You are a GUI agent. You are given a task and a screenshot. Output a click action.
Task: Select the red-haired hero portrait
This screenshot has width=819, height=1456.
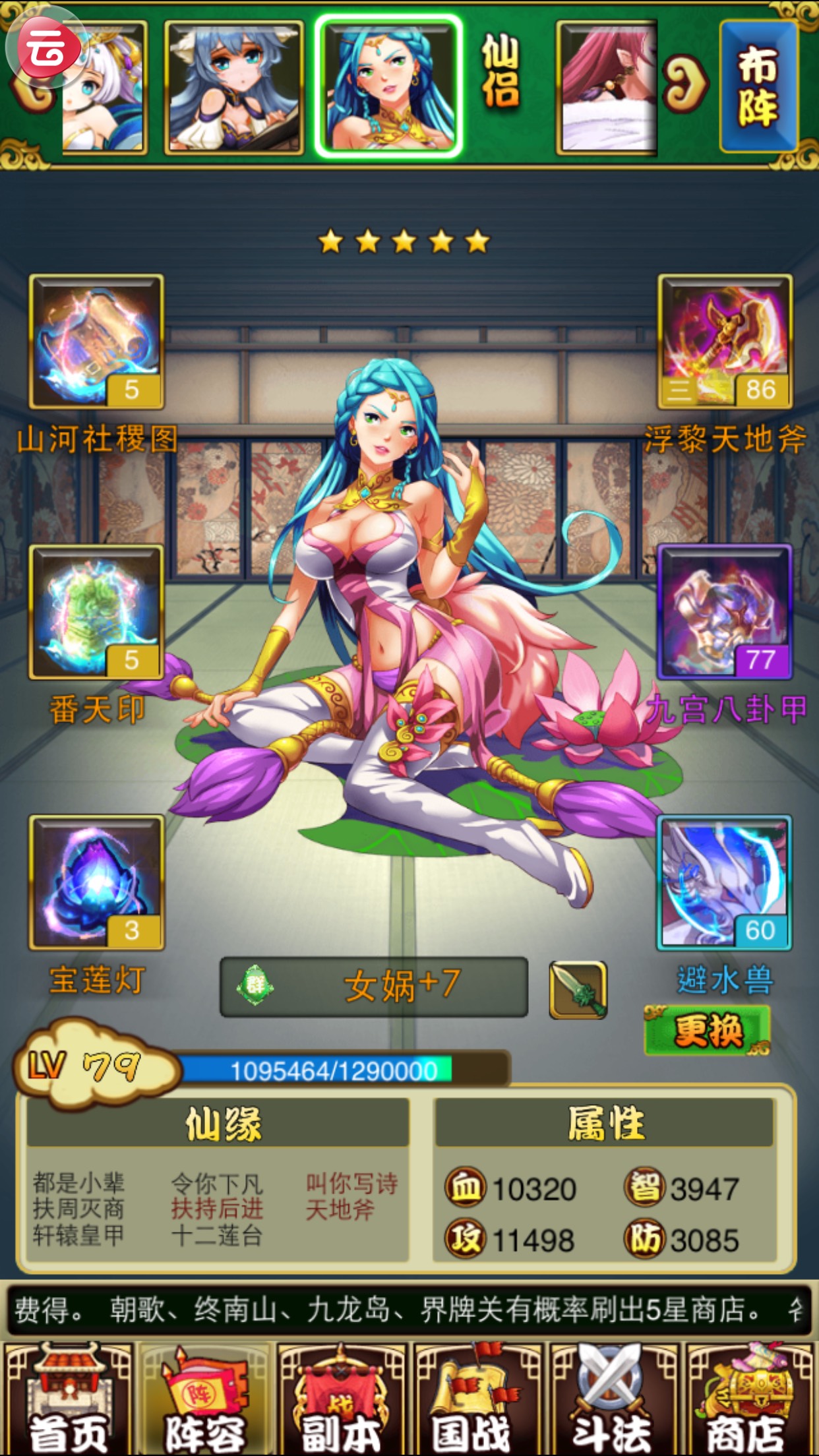pyautogui.click(x=607, y=87)
